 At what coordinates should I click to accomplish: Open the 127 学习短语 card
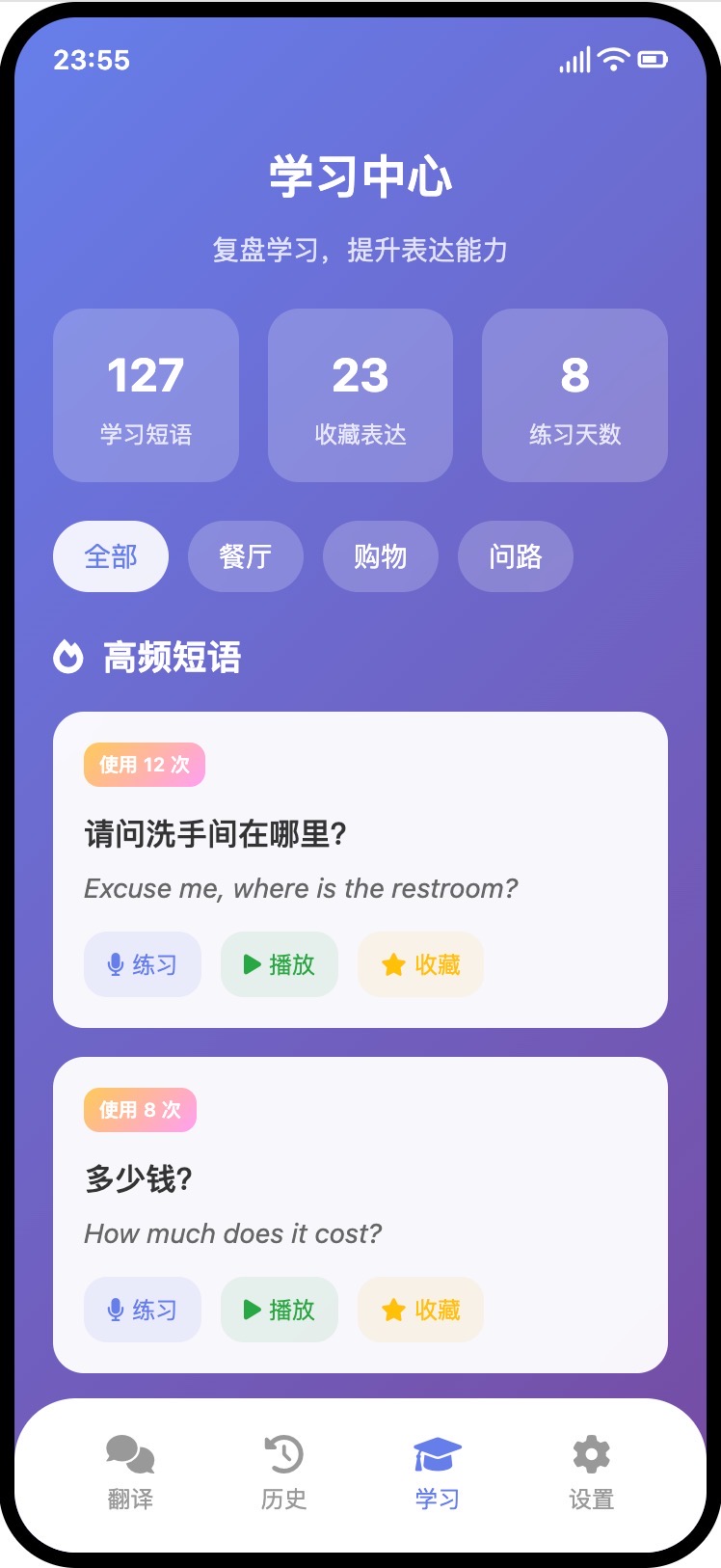(x=146, y=395)
